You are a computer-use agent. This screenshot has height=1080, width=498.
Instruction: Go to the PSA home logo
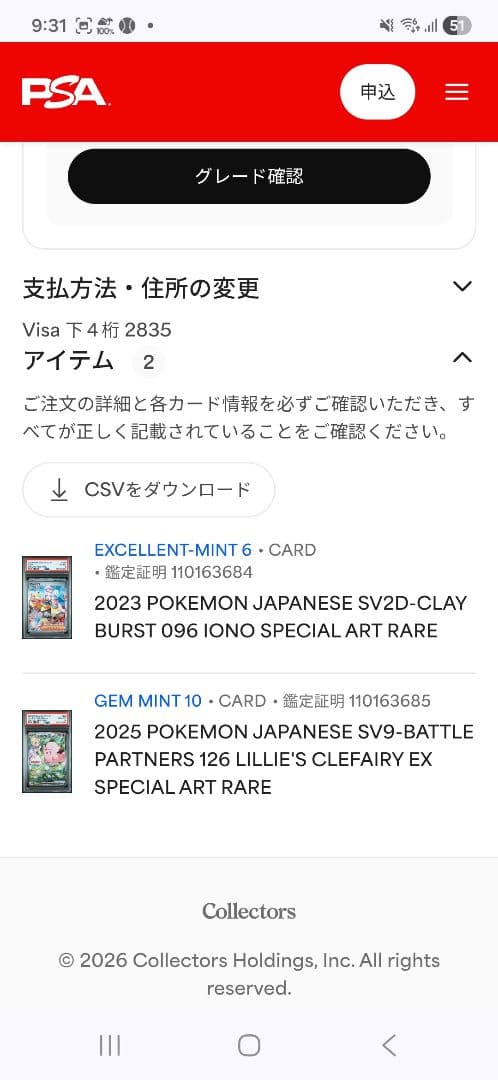64,92
